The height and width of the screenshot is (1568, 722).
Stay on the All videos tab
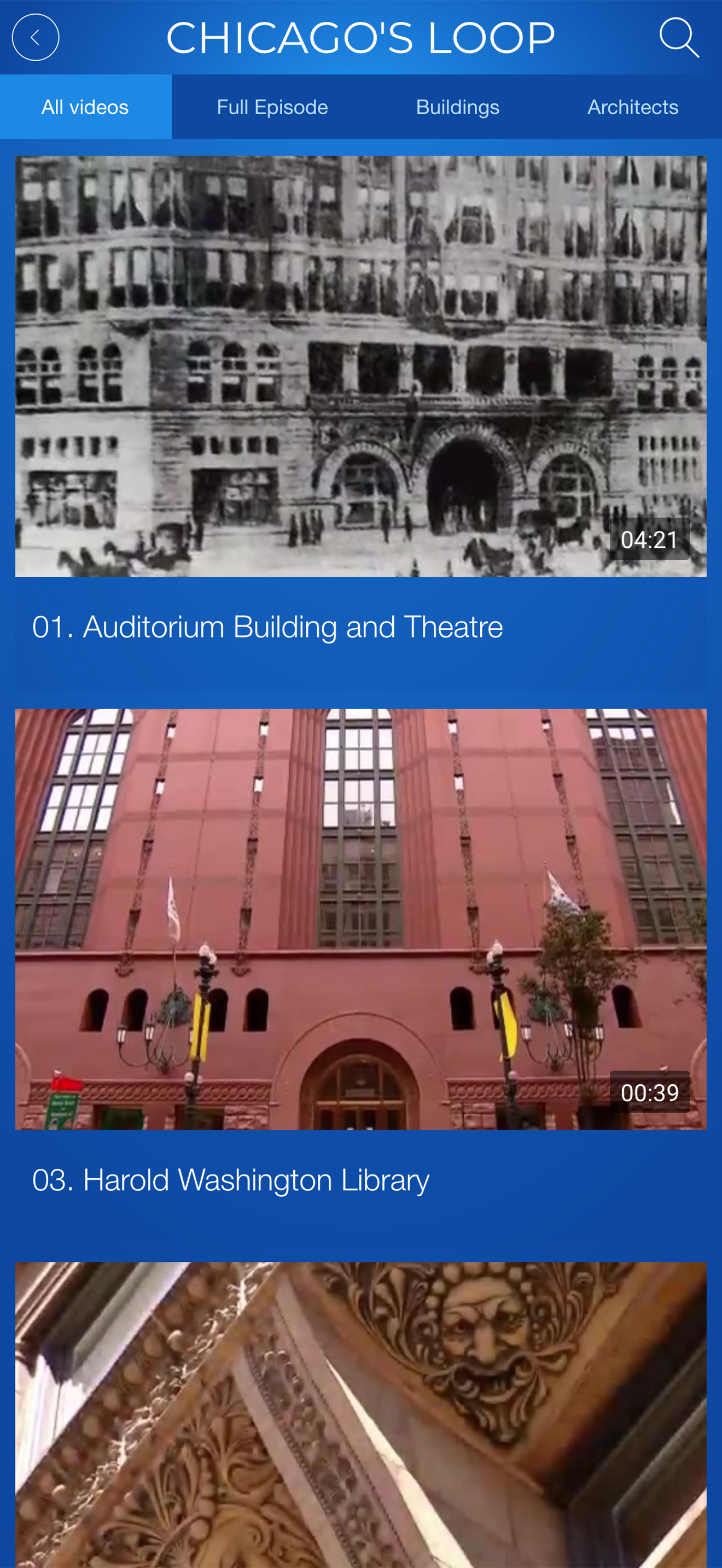click(84, 107)
